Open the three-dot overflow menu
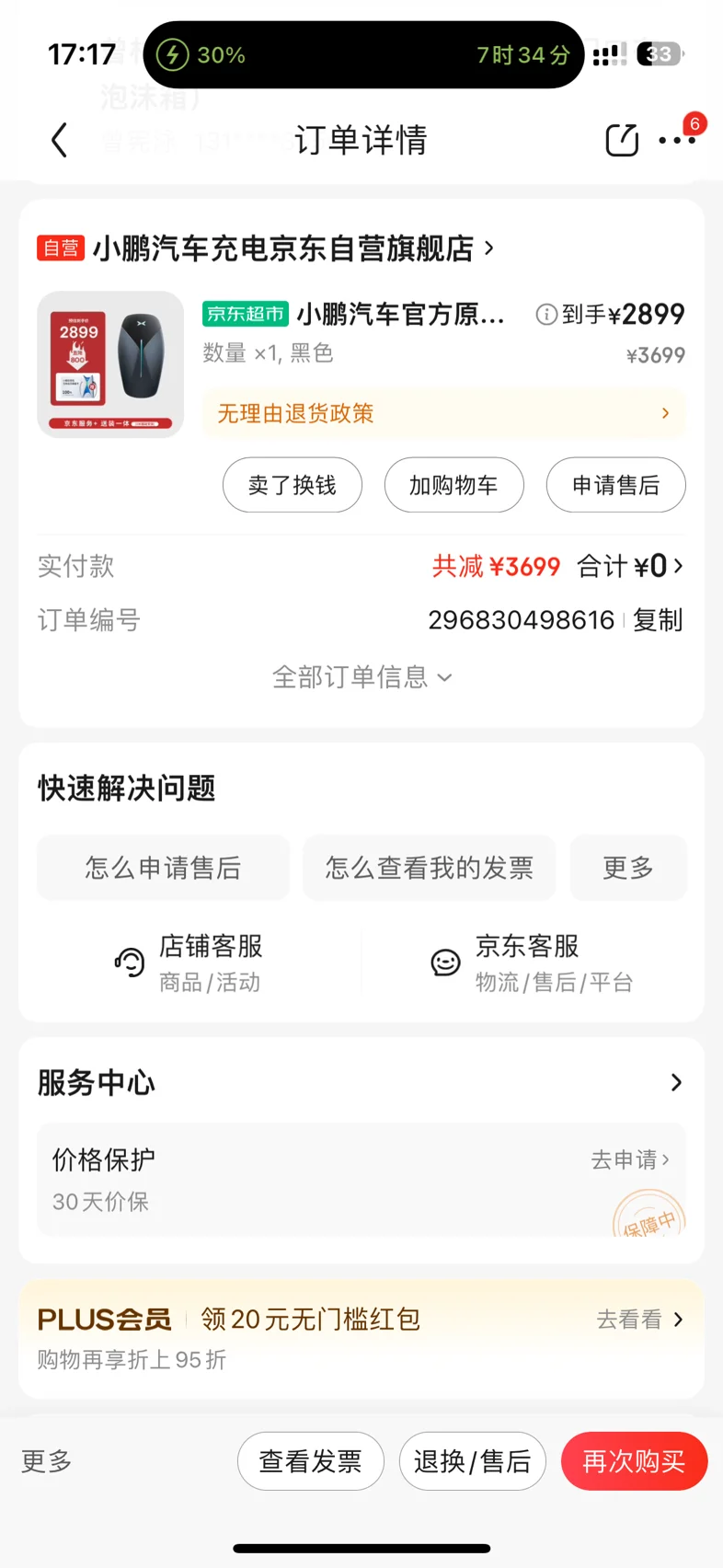Screen dimensions: 723x1568 (x=677, y=141)
